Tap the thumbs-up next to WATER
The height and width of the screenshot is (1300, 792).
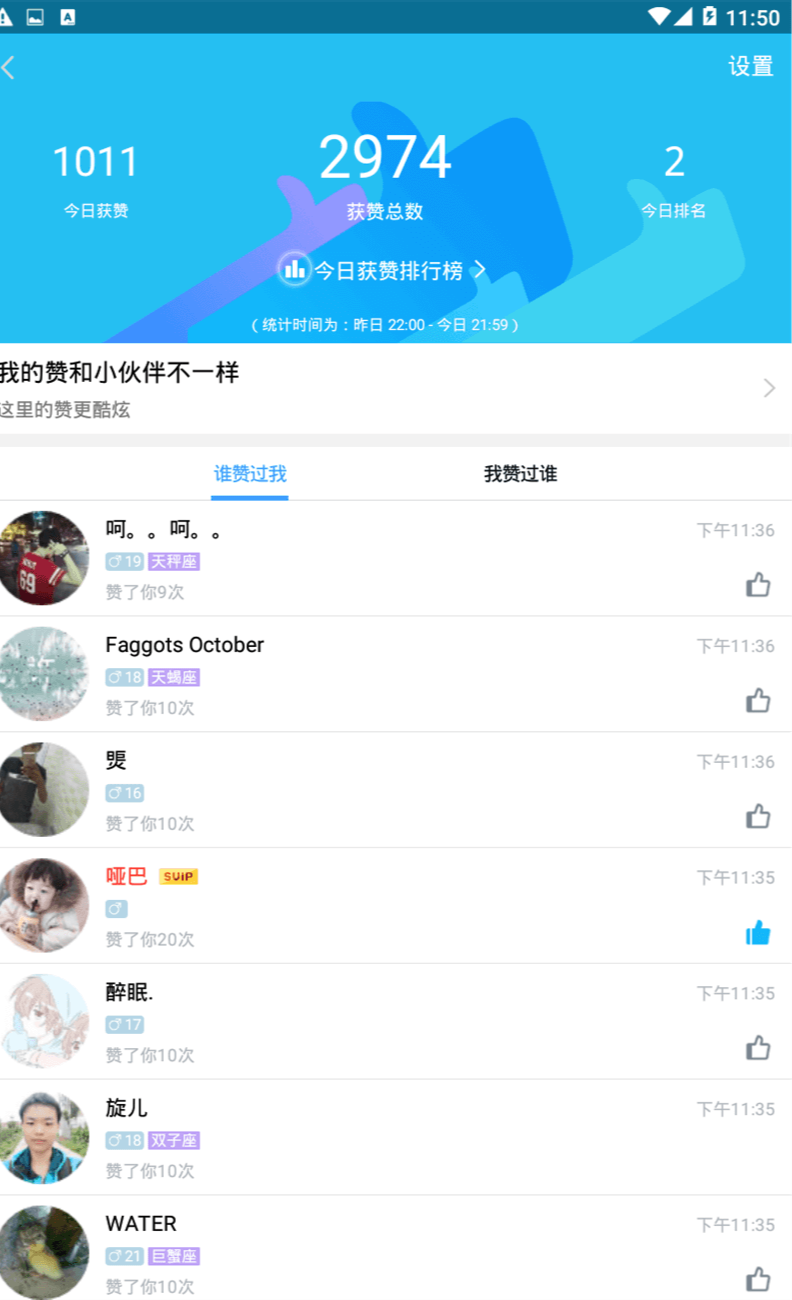(758, 1279)
